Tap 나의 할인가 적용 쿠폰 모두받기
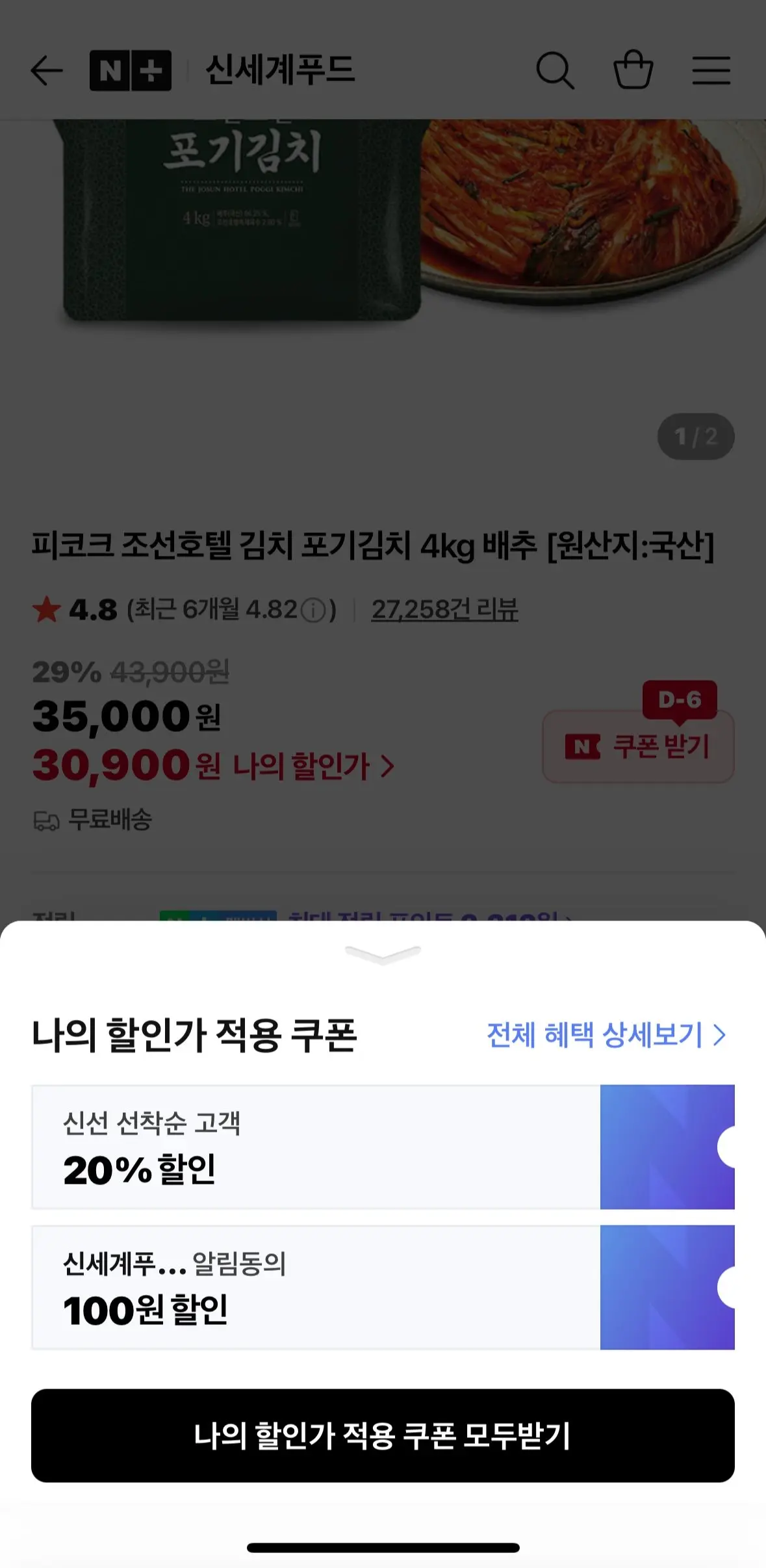The height and width of the screenshot is (1568, 766). [383, 1435]
